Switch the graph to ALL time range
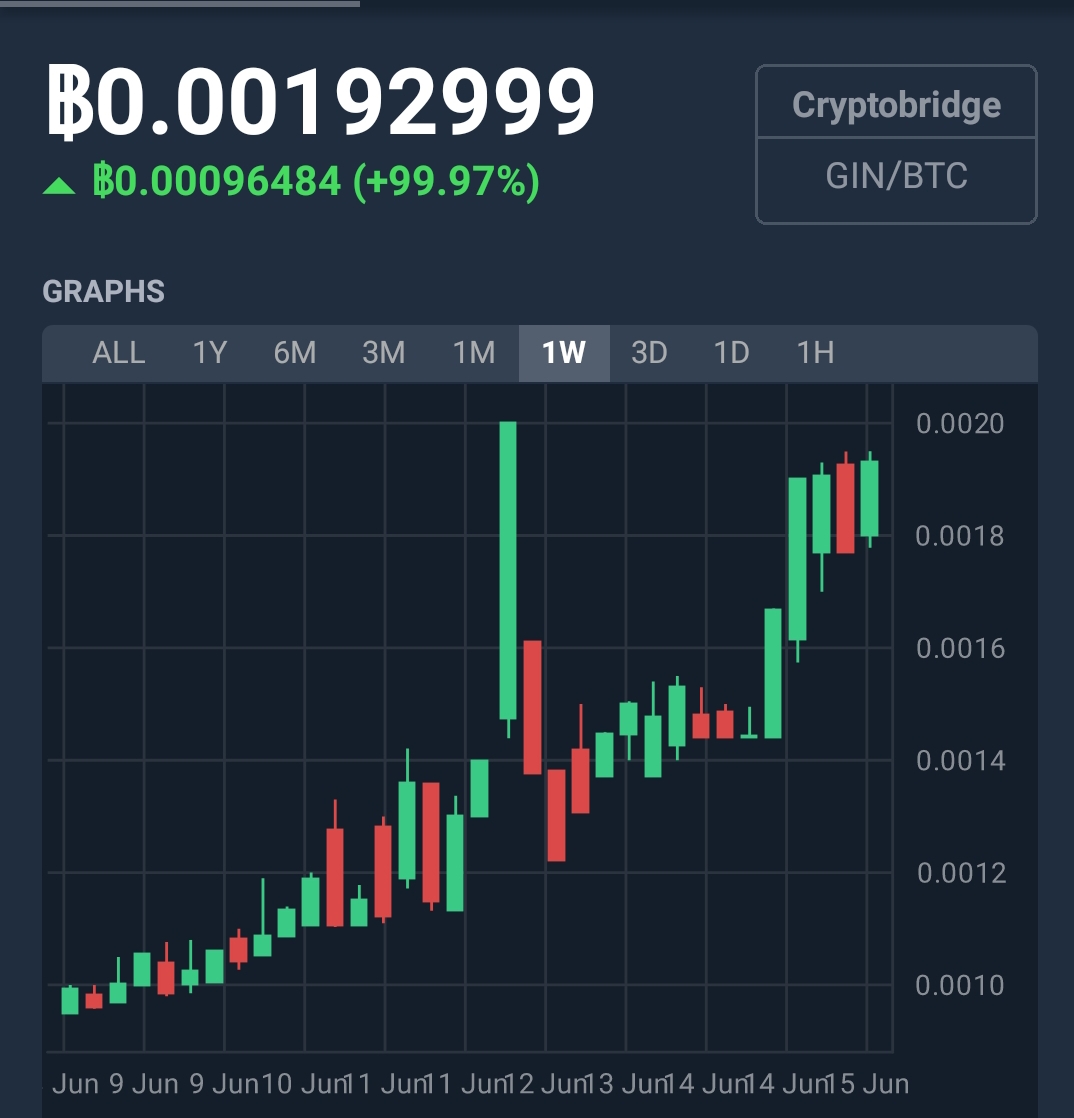Screen dimensions: 1074x1118 point(119,353)
